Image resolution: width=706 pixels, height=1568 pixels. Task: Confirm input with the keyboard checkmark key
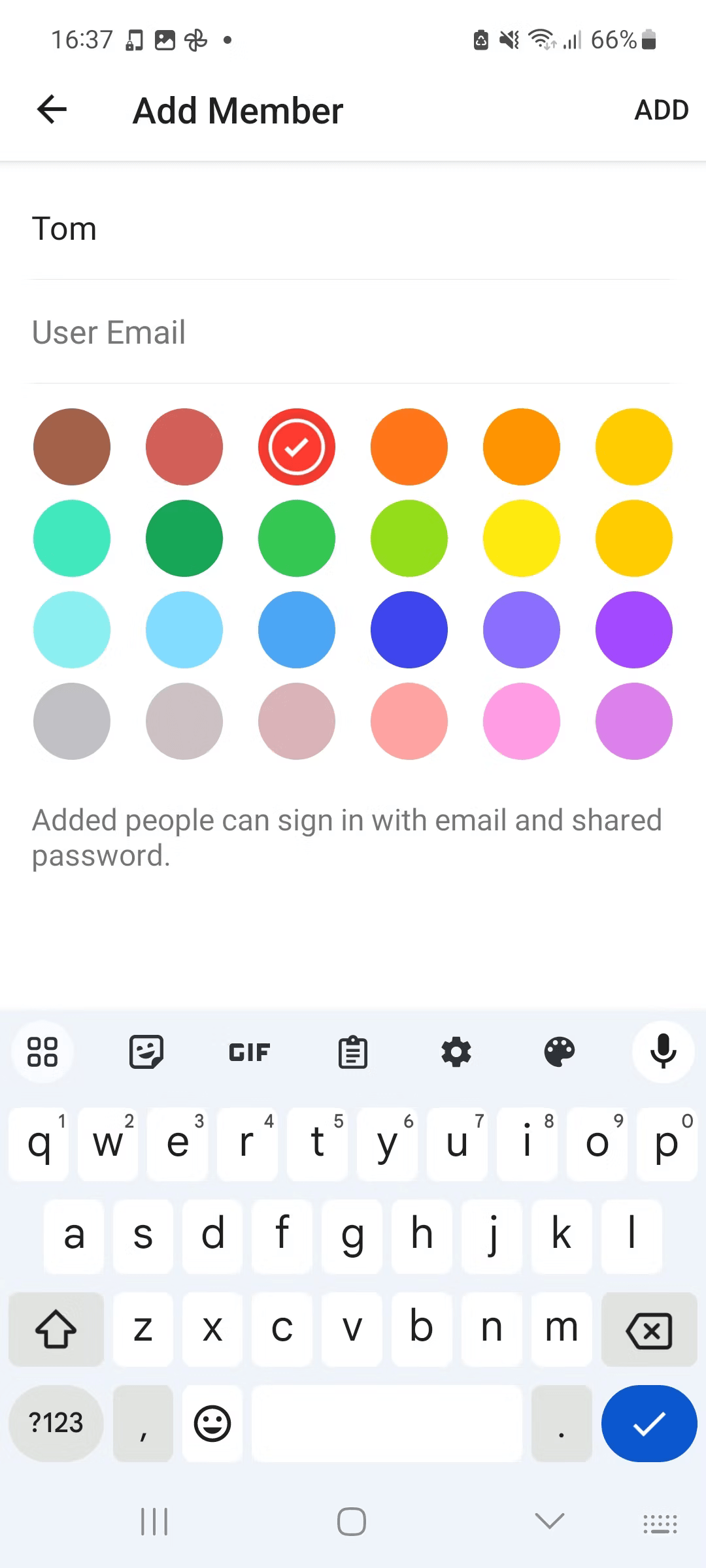tap(649, 1424)
